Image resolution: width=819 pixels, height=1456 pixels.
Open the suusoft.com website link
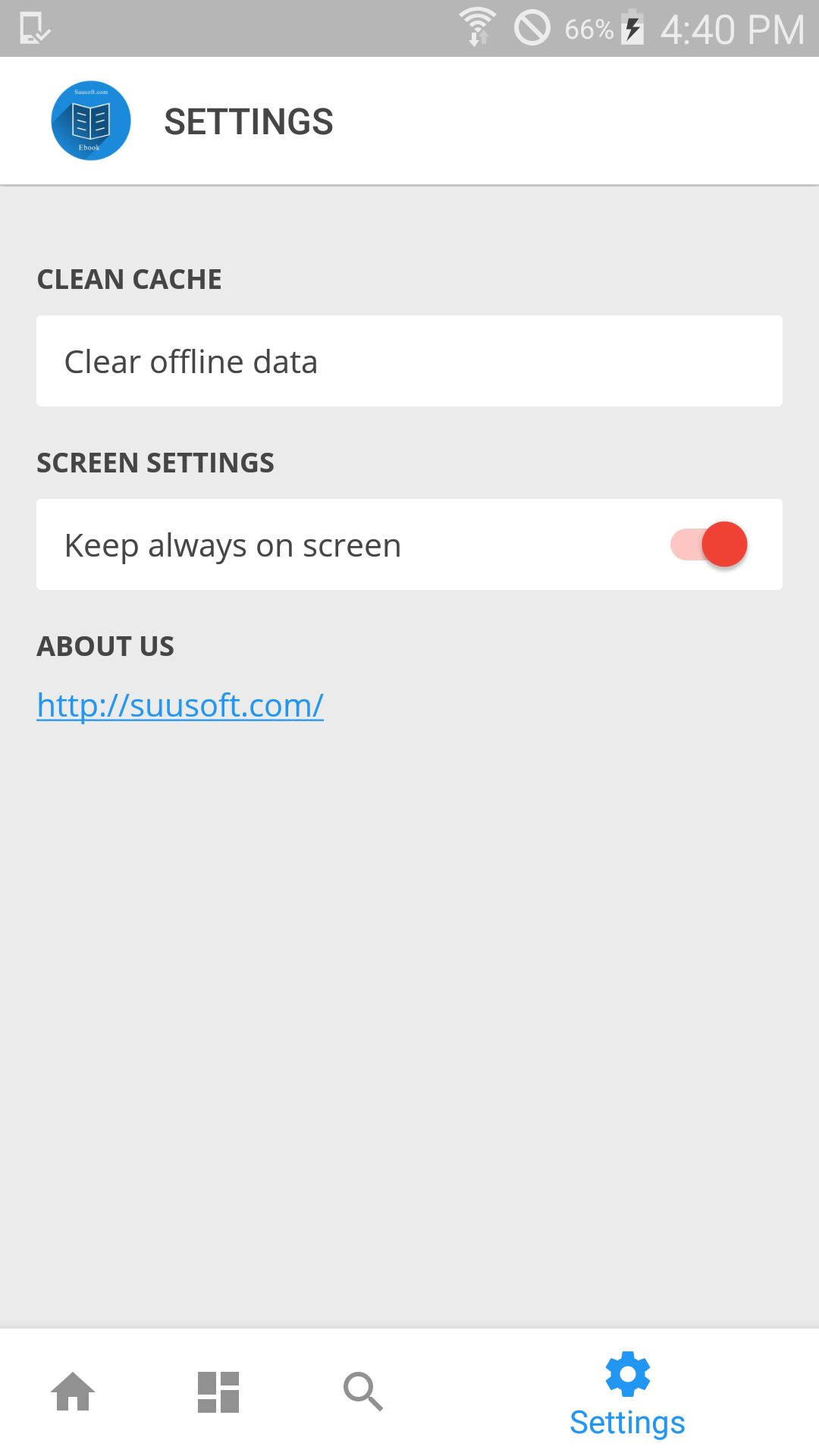pos(180,705)
